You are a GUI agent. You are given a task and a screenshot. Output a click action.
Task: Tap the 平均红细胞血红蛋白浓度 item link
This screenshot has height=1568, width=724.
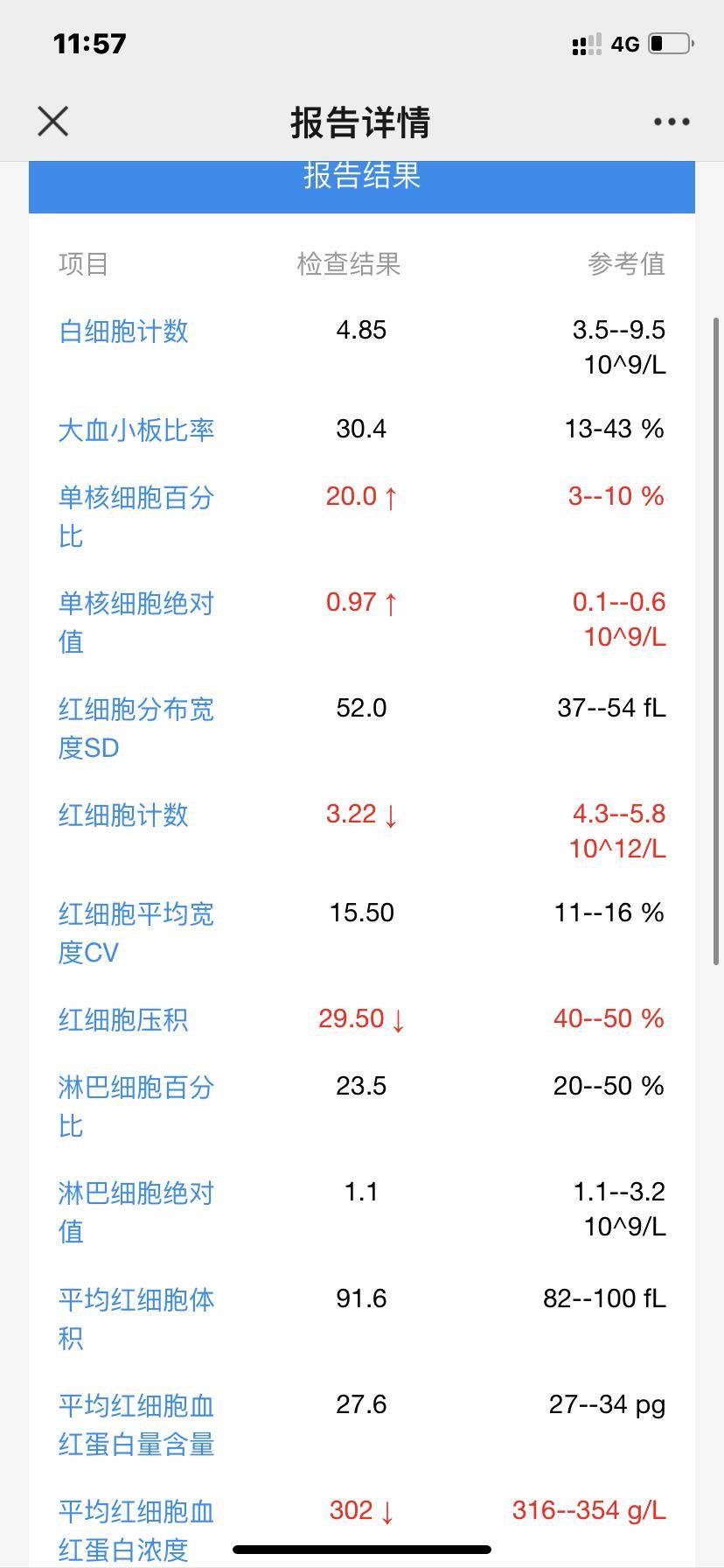136,1529
